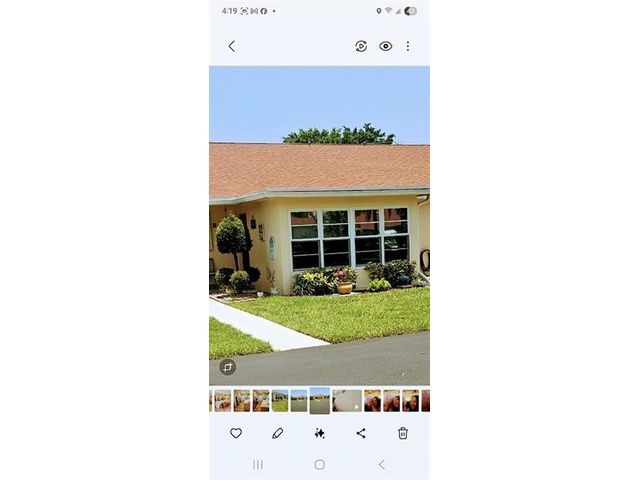Tap the crop icon on the photo
The height and width of the screenshot is (480, 640).
[x=227, y=367]
